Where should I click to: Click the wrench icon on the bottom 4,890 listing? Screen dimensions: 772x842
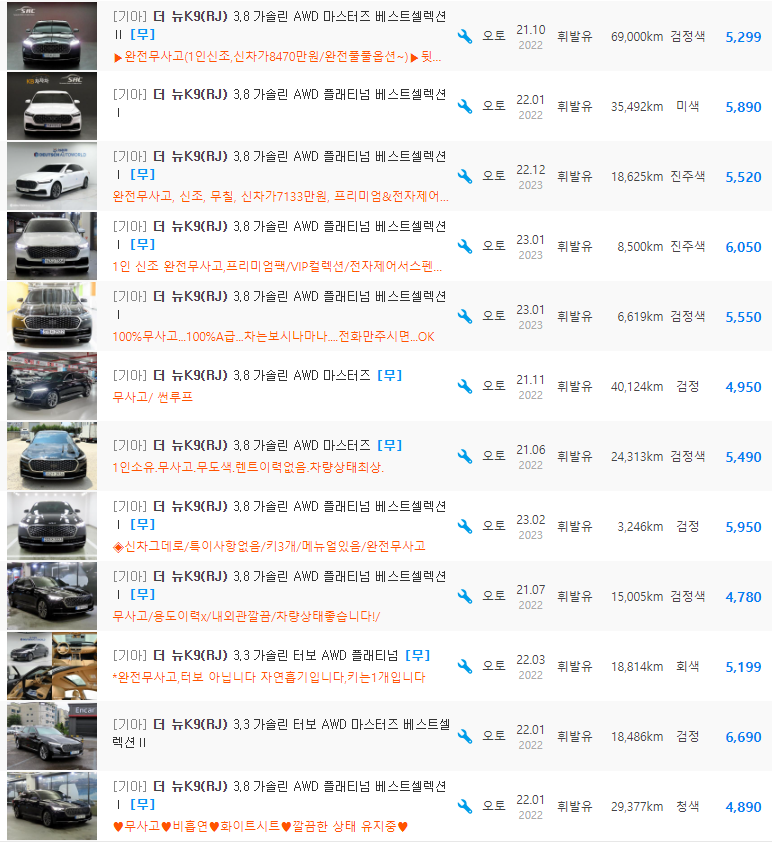pos(464,805)
